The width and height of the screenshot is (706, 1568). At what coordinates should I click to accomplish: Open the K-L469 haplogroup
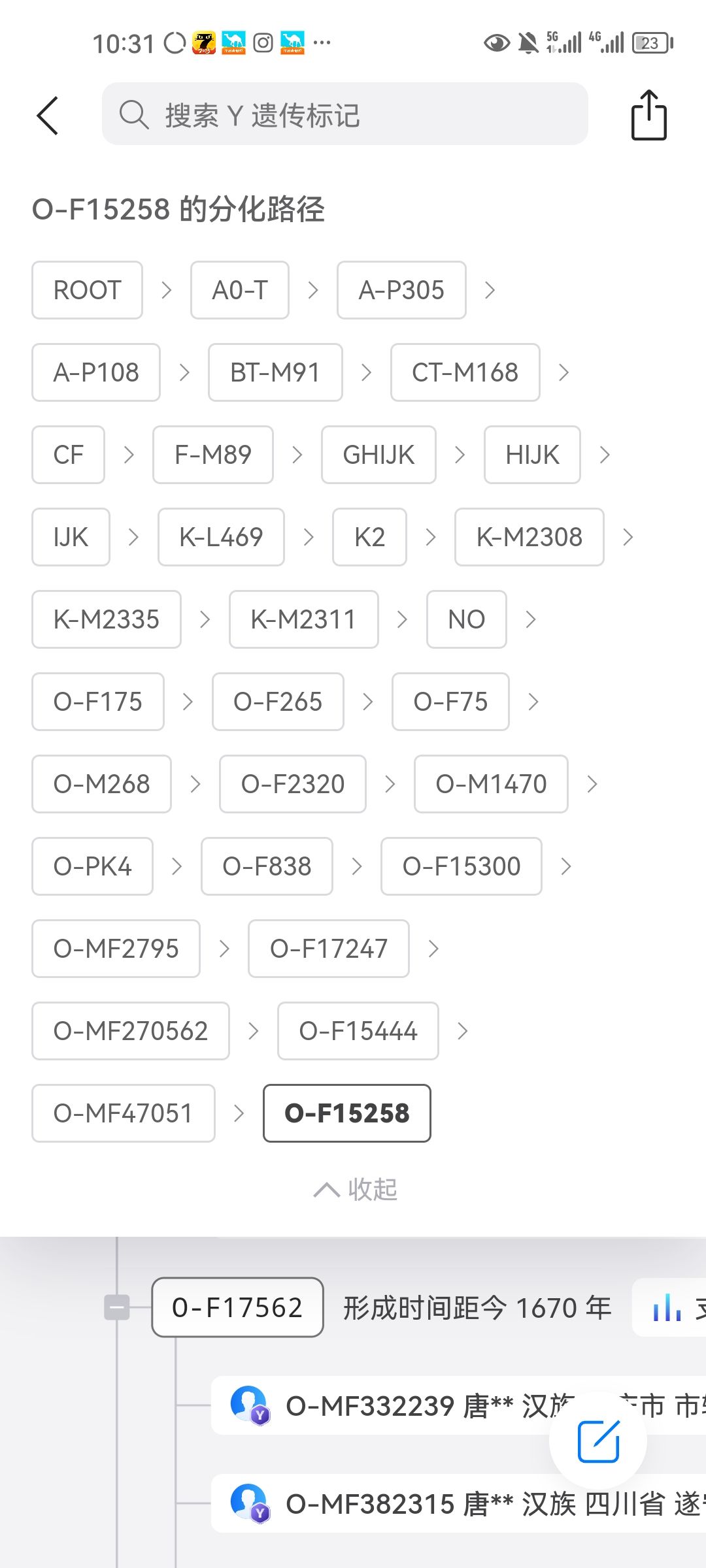221,537
